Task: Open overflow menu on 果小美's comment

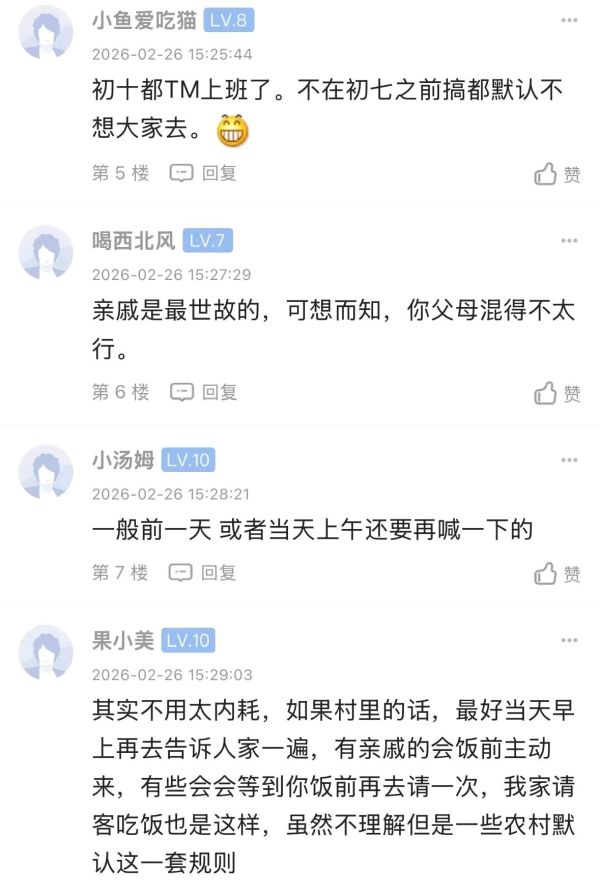Action: 569,640
